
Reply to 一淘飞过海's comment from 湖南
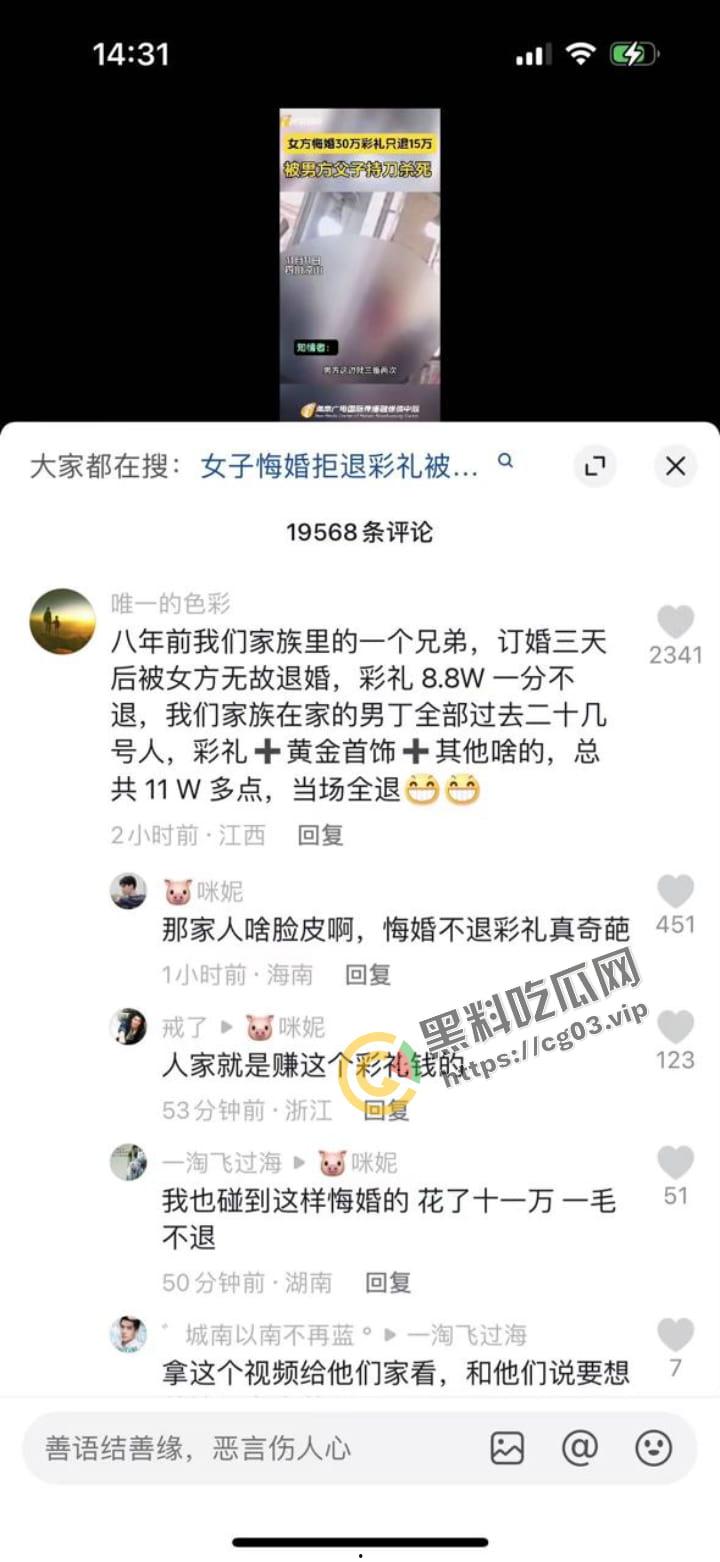pos(388,1282)
